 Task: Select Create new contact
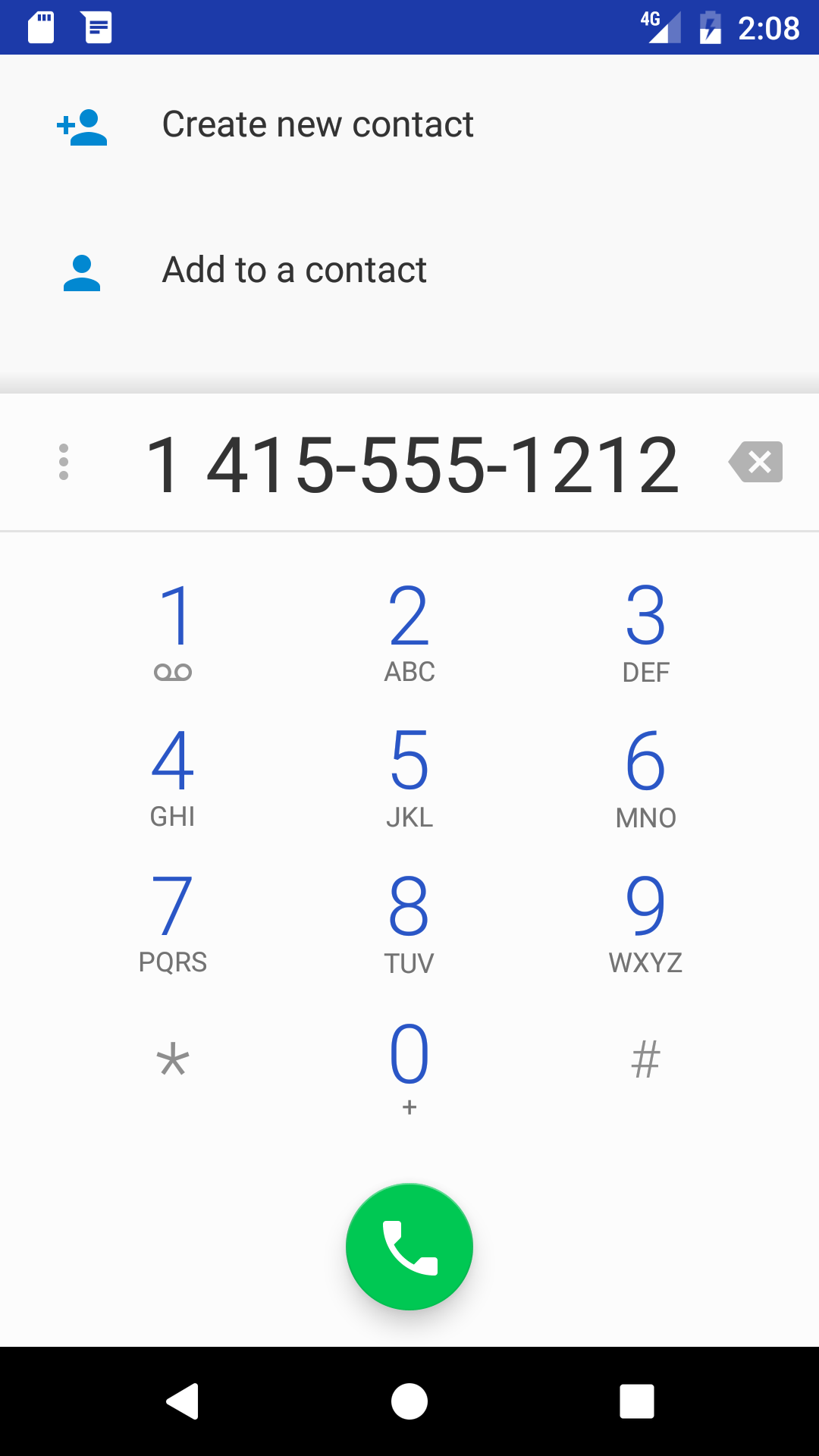click(318, 124)
